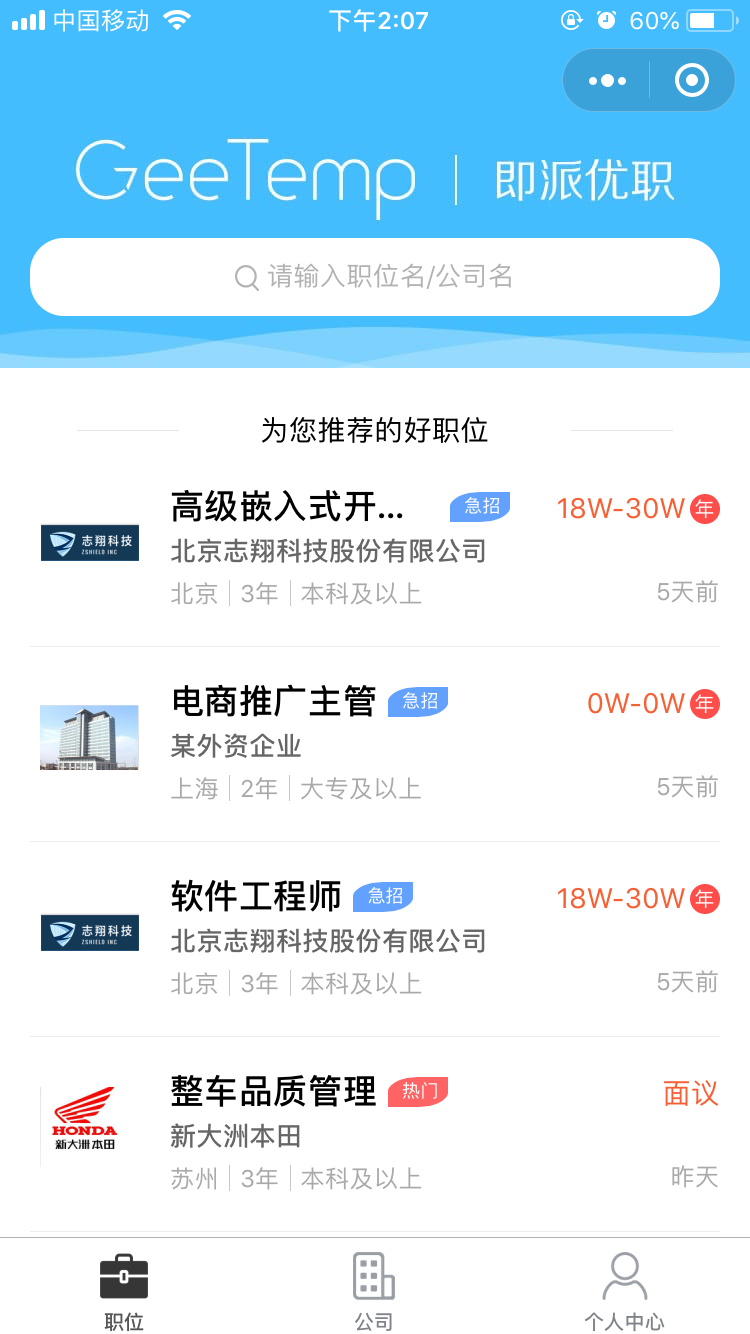Select the 职位 tab
750x1334 pixels.
(124, 1290)
